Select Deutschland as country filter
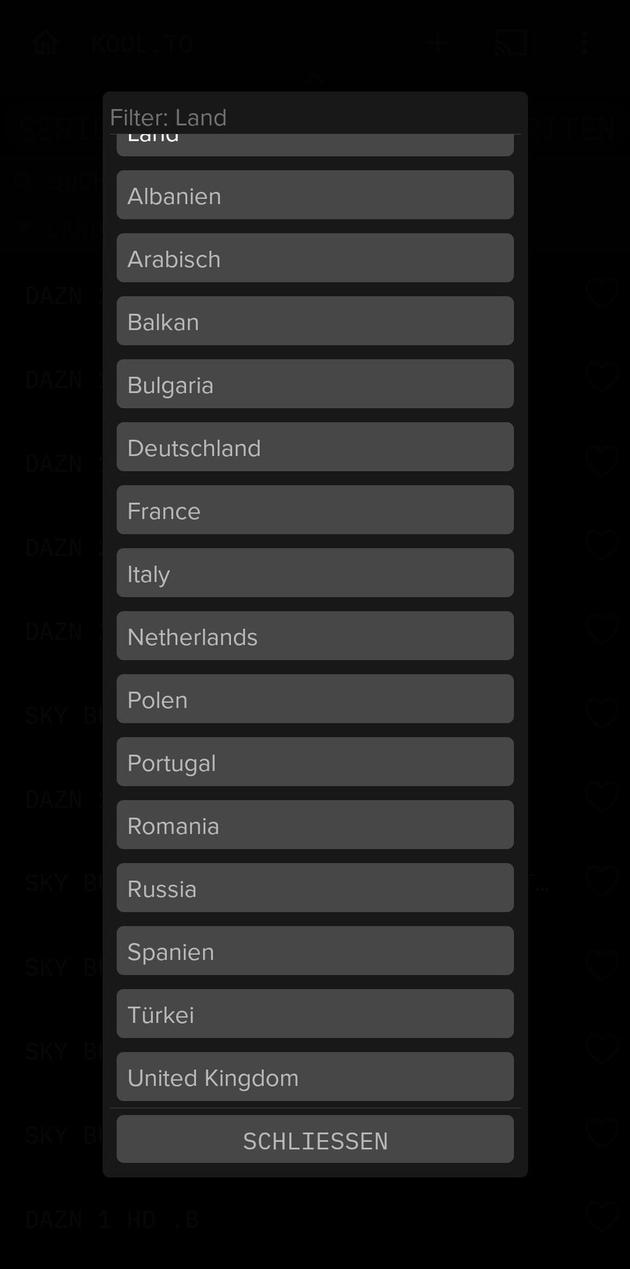 [315, 447]
